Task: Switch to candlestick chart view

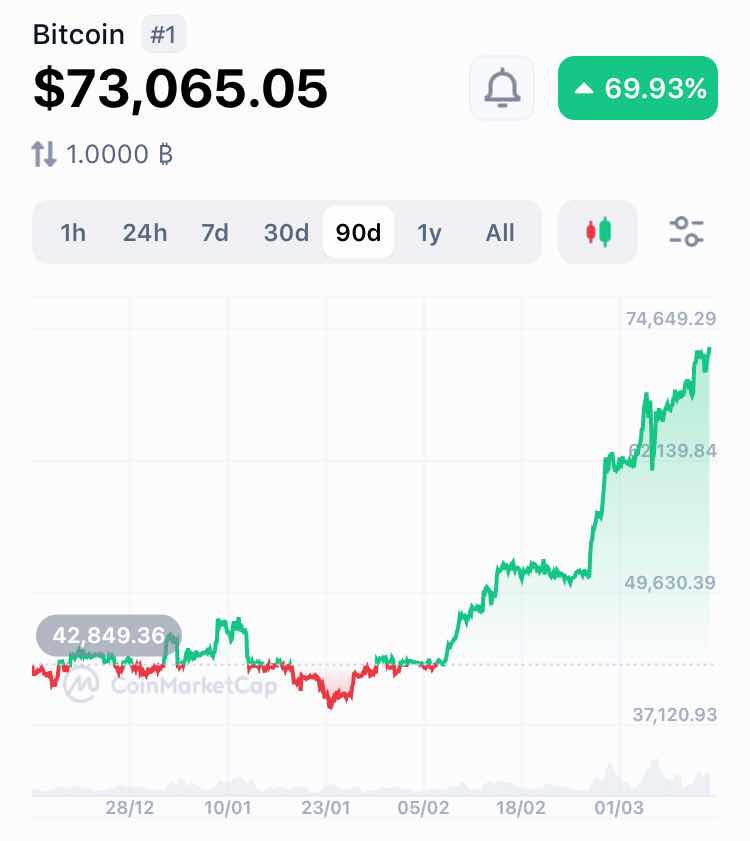Action: pos(598,233)
